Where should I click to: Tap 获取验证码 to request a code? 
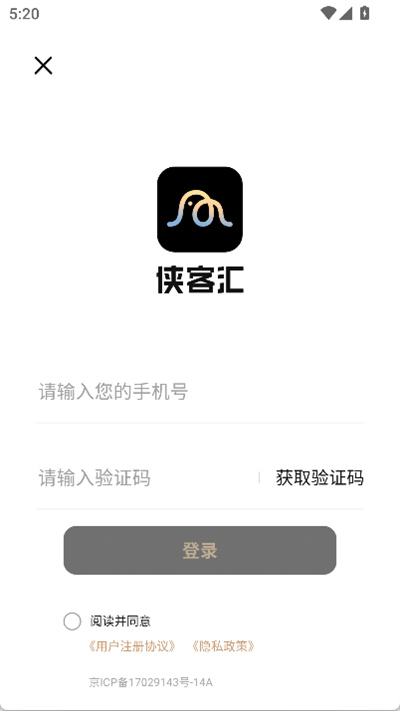click(x=320, y=478)
